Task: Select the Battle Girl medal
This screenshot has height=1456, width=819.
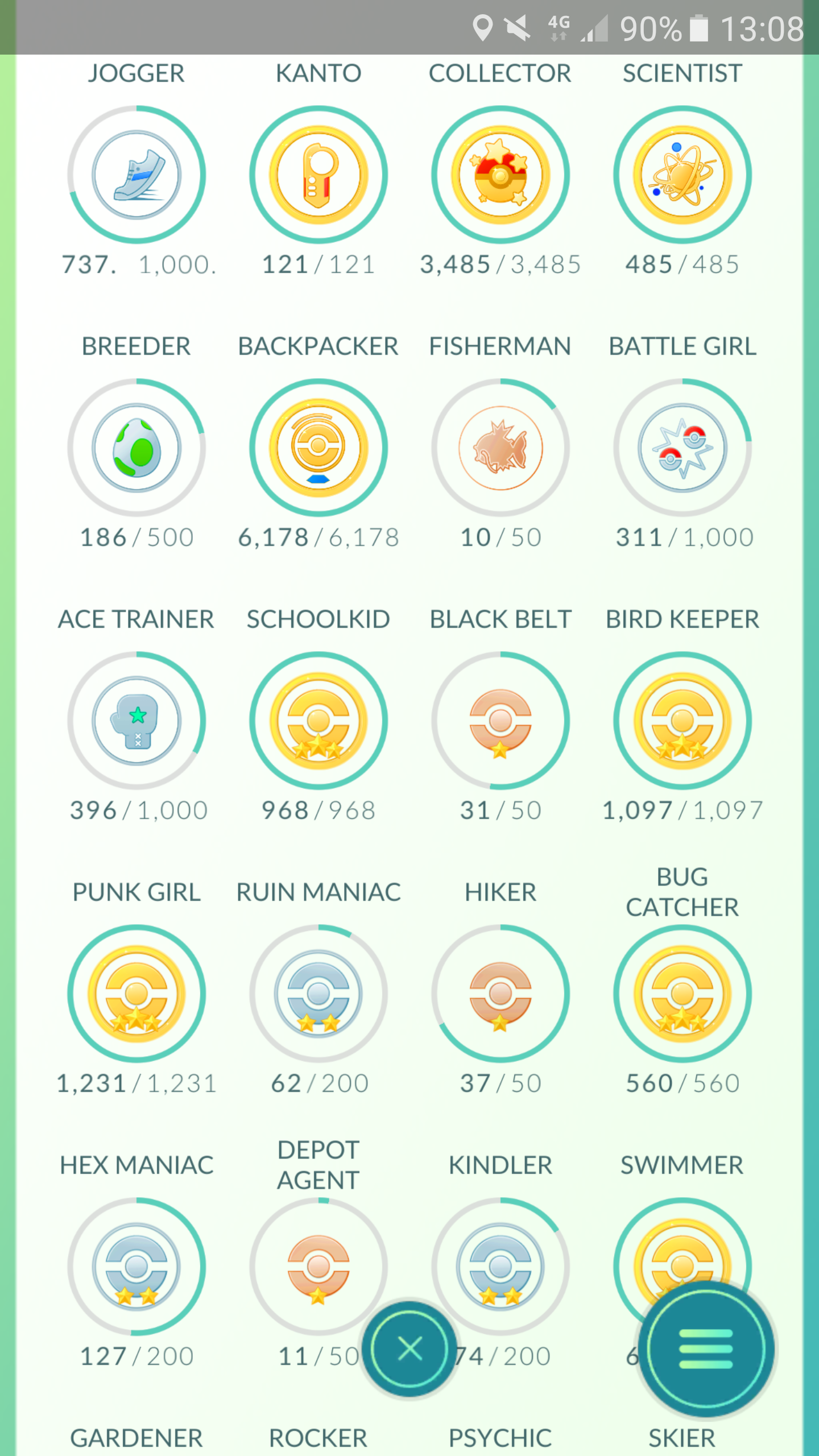Action: 682,448
